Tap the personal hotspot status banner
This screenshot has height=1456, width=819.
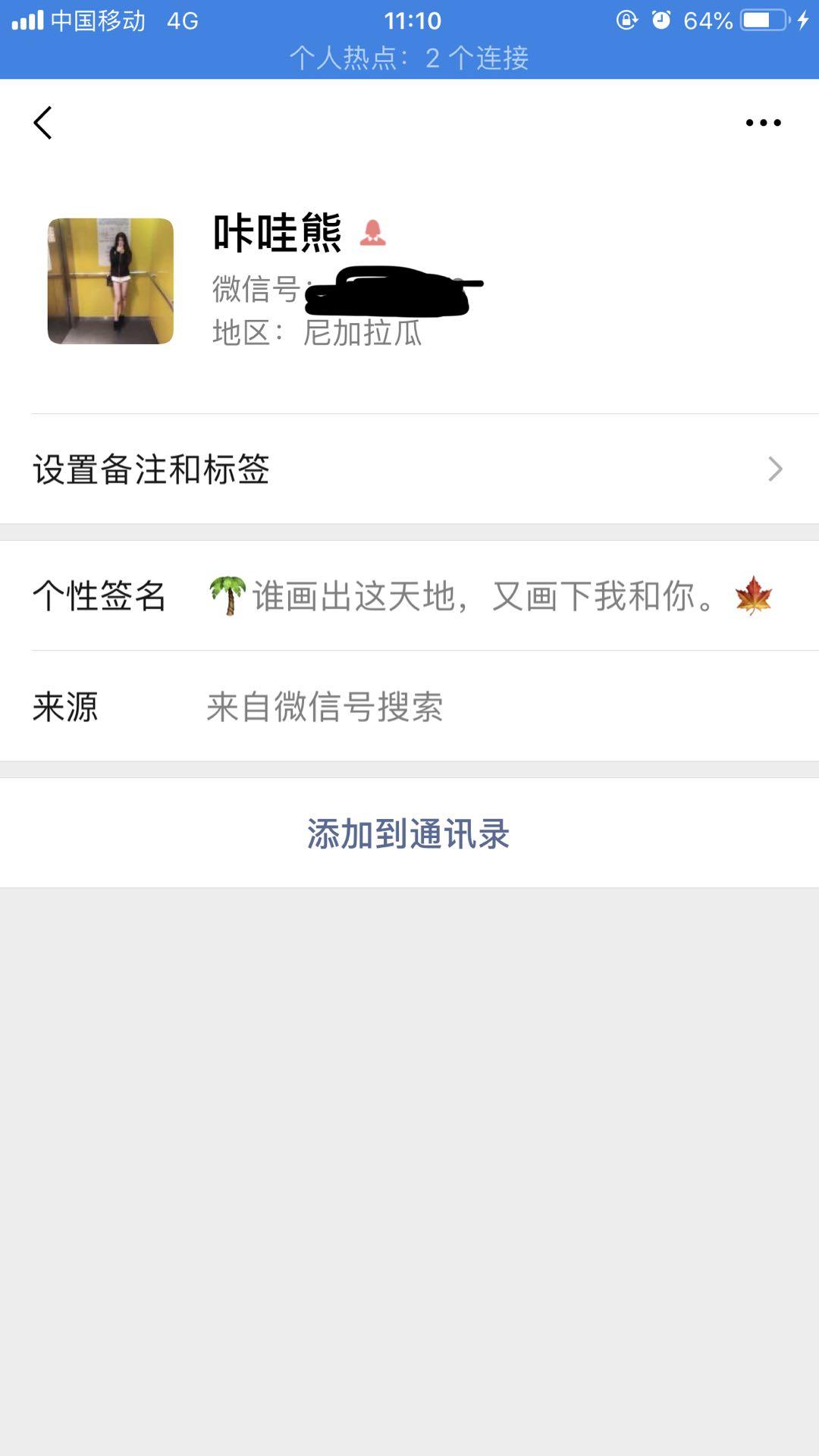[x=409, y=58]
